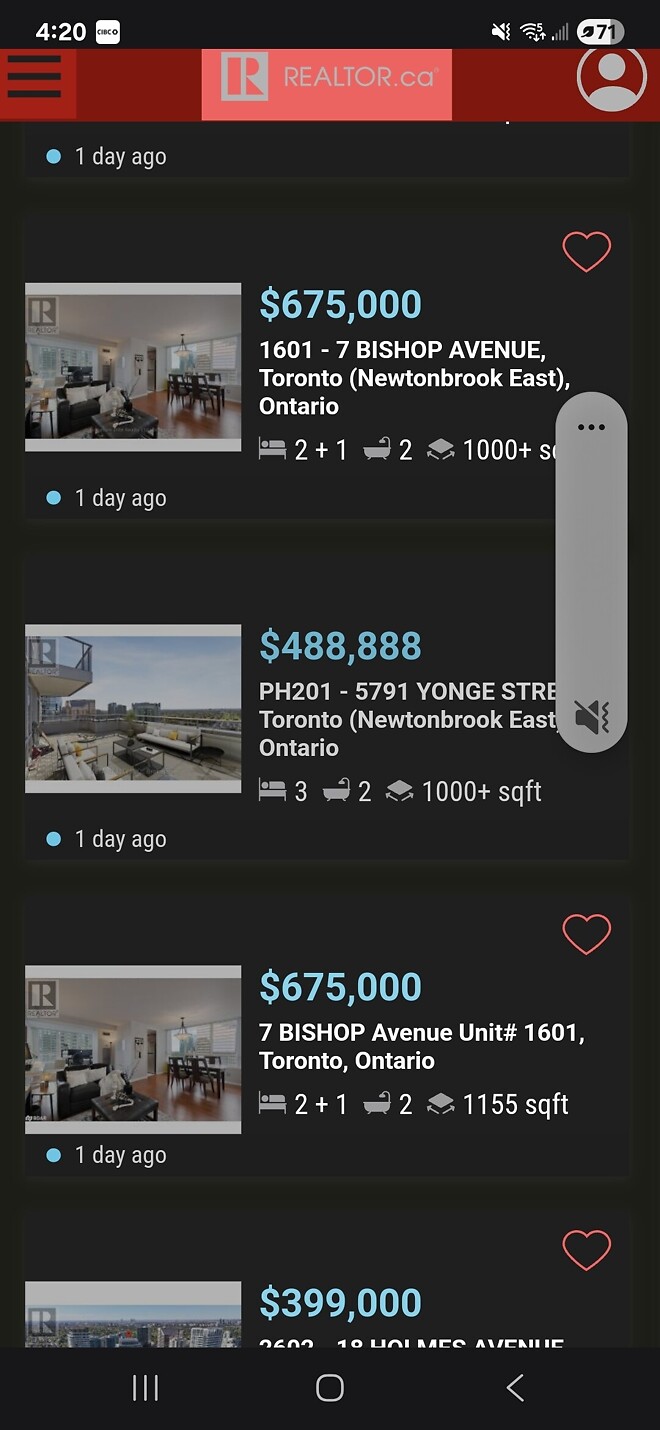Screen dimensions: 660x1430
Task: Save the $399,000 listing to favorites
Action: tap(586, 1251)
